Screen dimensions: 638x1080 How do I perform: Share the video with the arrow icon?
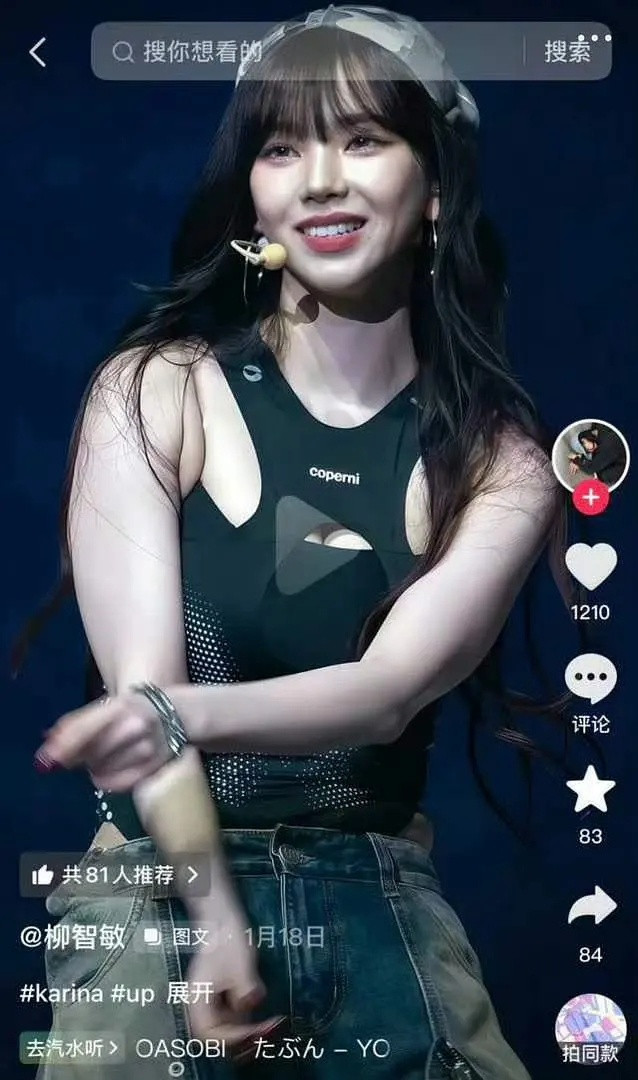(592, 906)
